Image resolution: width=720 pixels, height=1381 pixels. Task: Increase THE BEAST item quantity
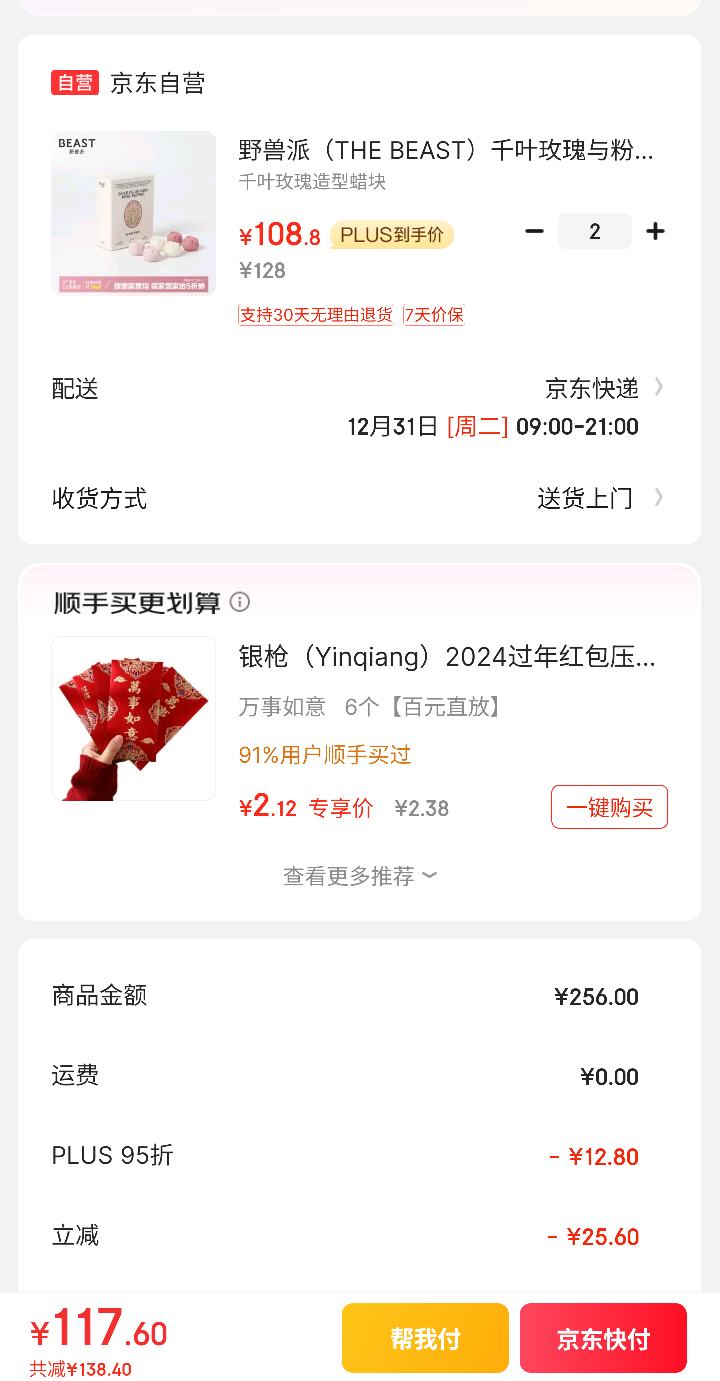(655, 231)
